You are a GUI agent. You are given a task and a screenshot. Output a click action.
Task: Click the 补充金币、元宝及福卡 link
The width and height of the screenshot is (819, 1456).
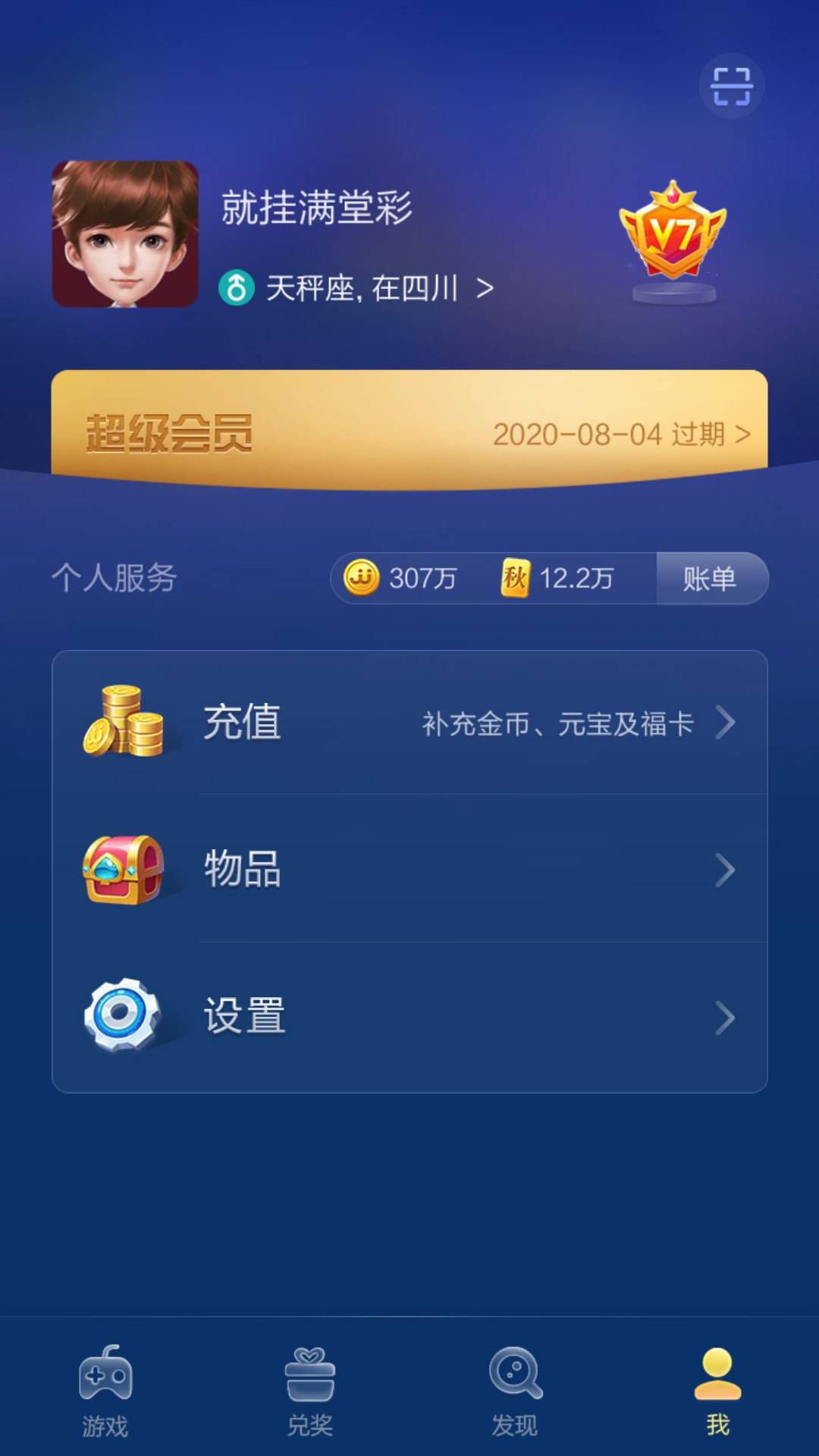tap(557, 724)
